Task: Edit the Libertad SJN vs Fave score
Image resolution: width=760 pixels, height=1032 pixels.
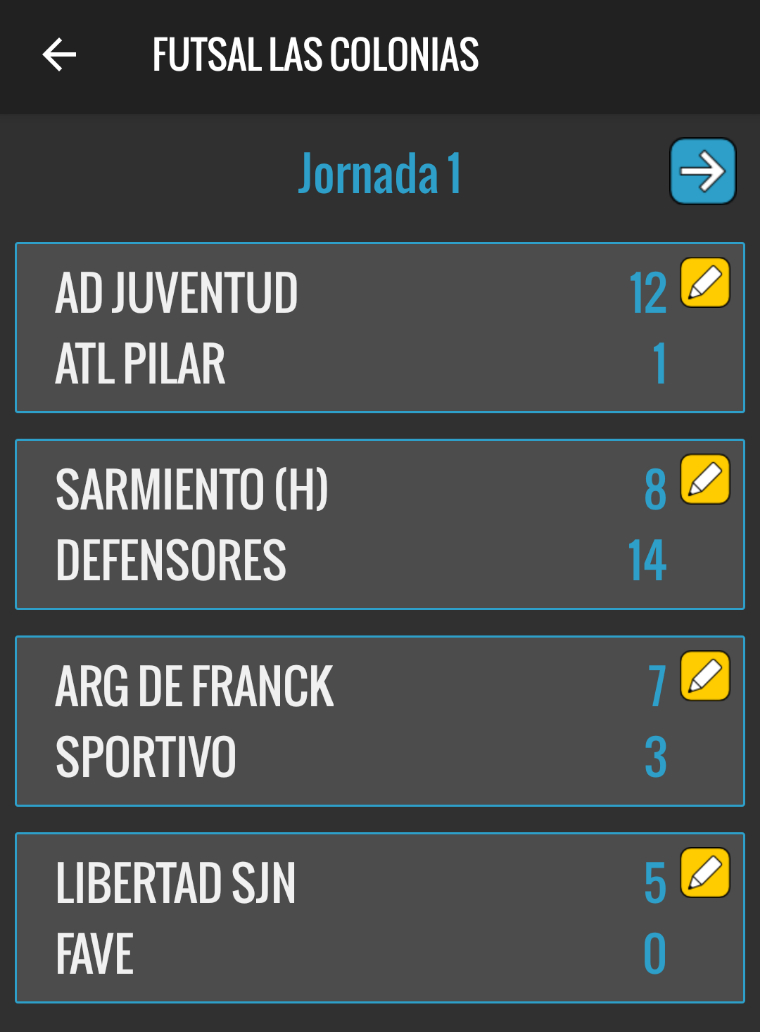Action: coord(705,873)
